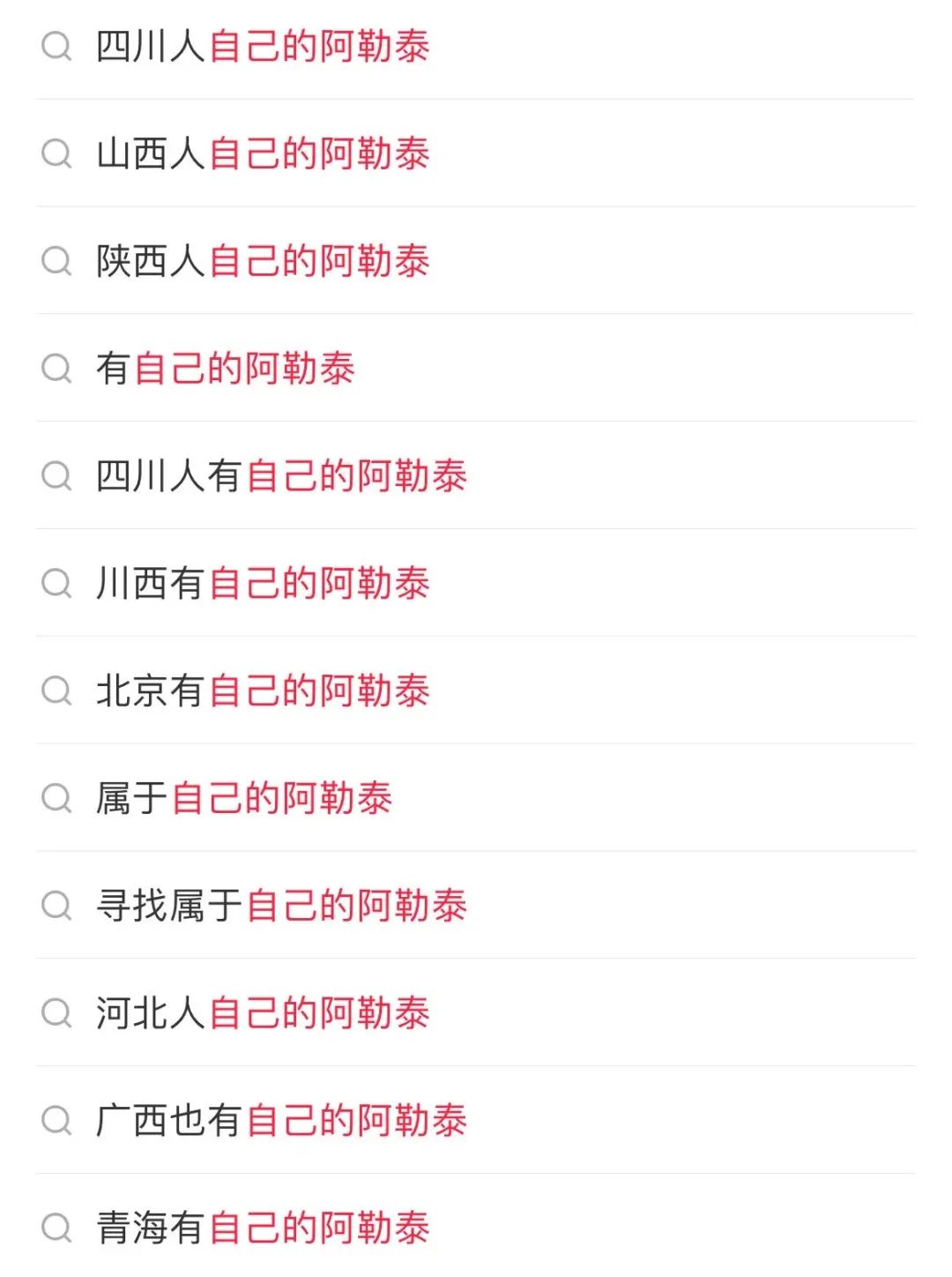Open suggestion 青海有自己的阿勒泰

(263, 1228)
